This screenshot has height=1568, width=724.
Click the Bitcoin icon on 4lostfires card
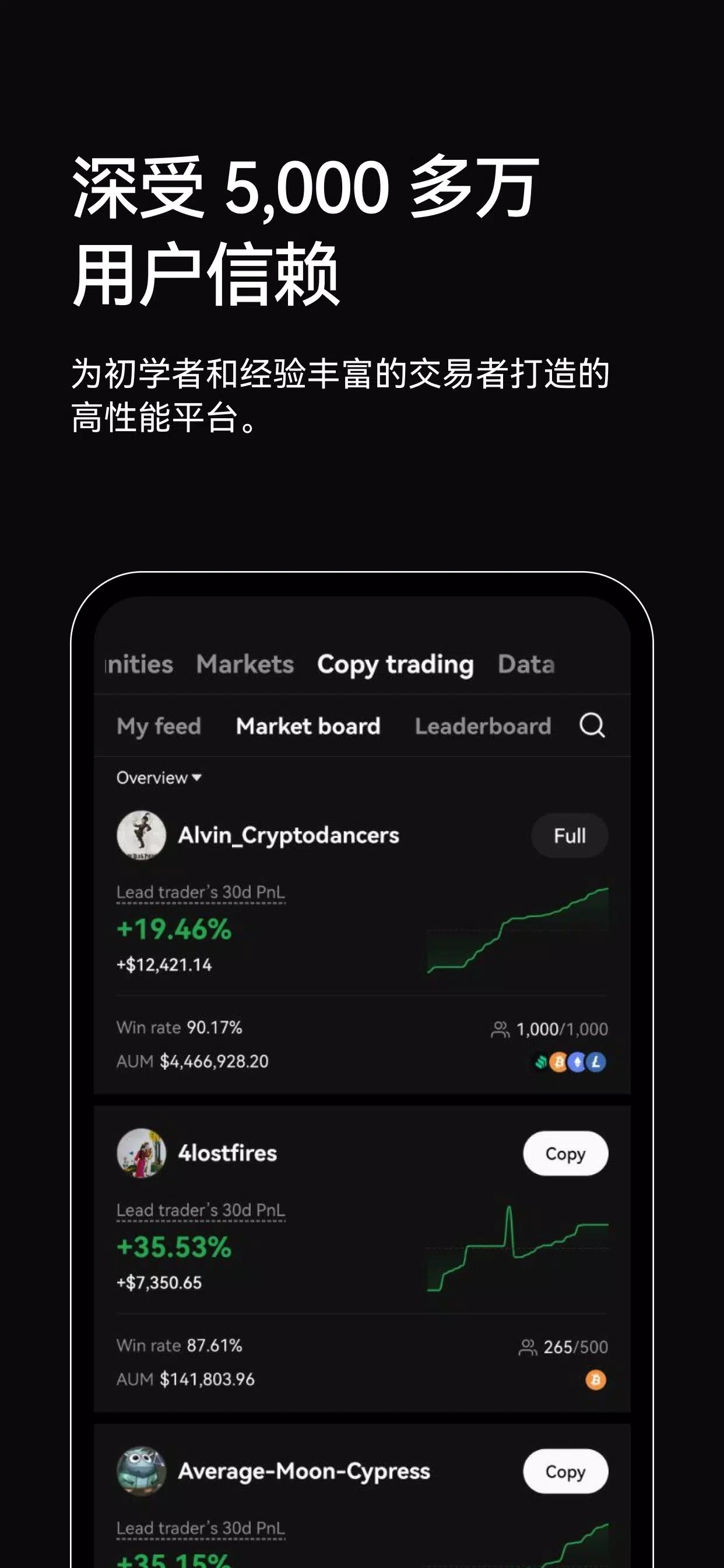597,1380
